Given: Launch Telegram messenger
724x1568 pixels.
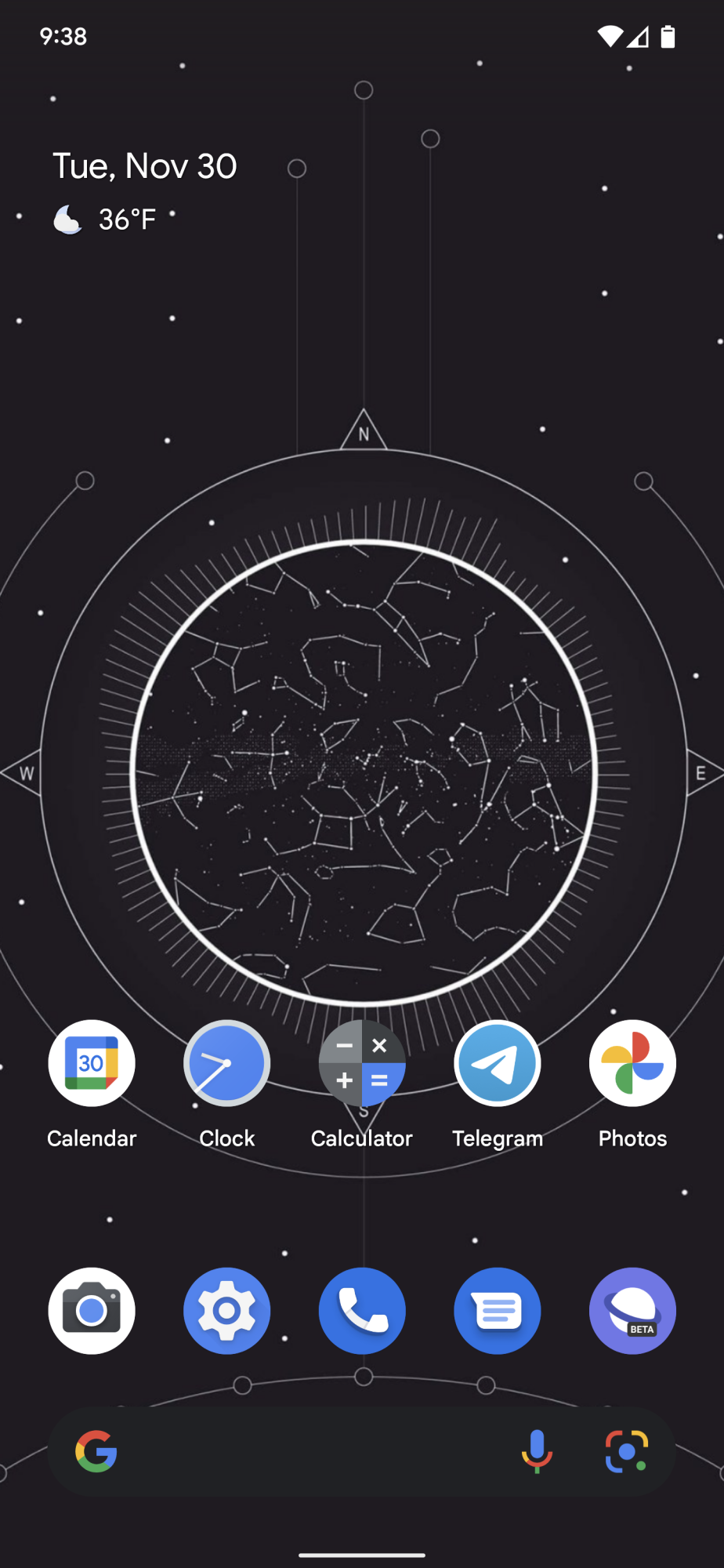Looking at the screenshot, I should 498,1064.
